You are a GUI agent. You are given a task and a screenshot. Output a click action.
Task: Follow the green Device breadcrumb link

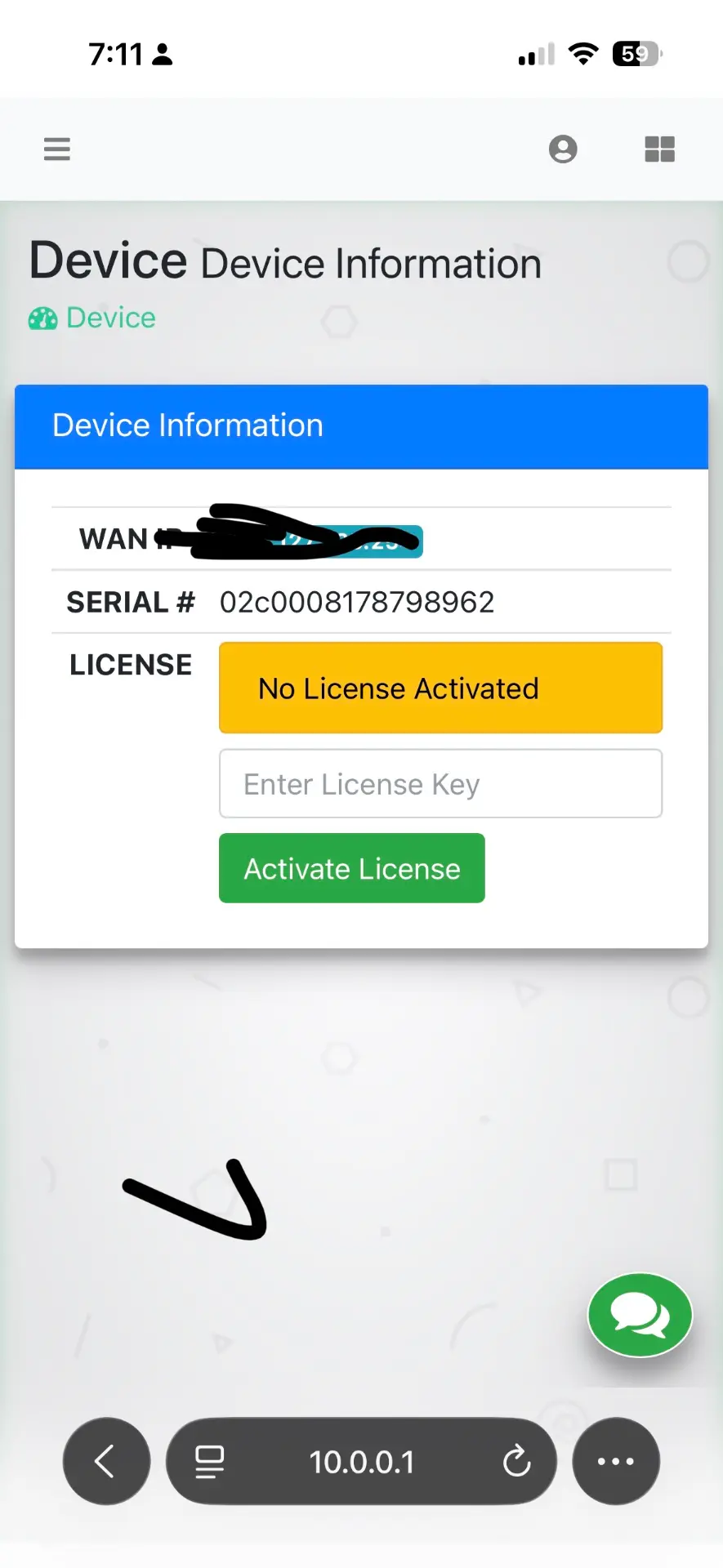(x=110, y=318)
